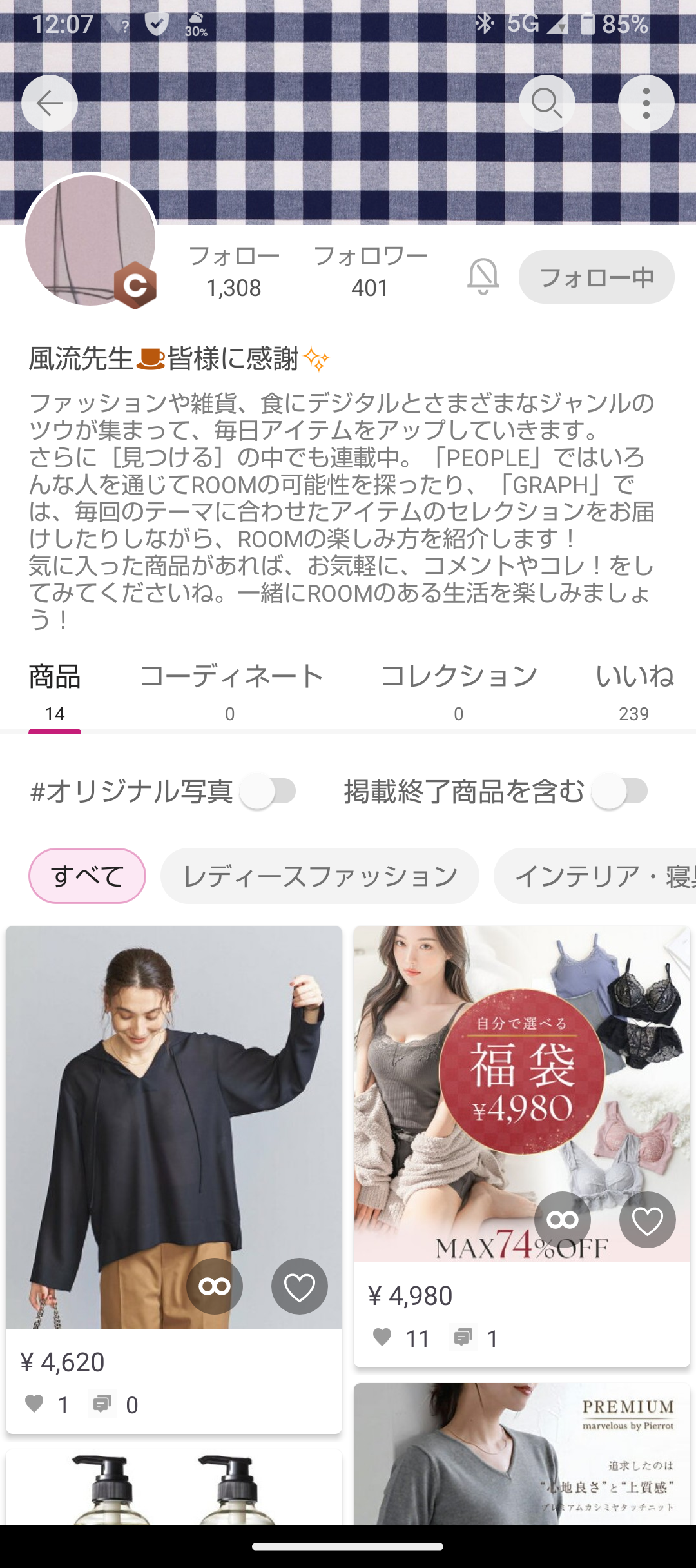The image size is (696, 1568).
Task: Open search from the magnifier icon
Action: [546, 103]
